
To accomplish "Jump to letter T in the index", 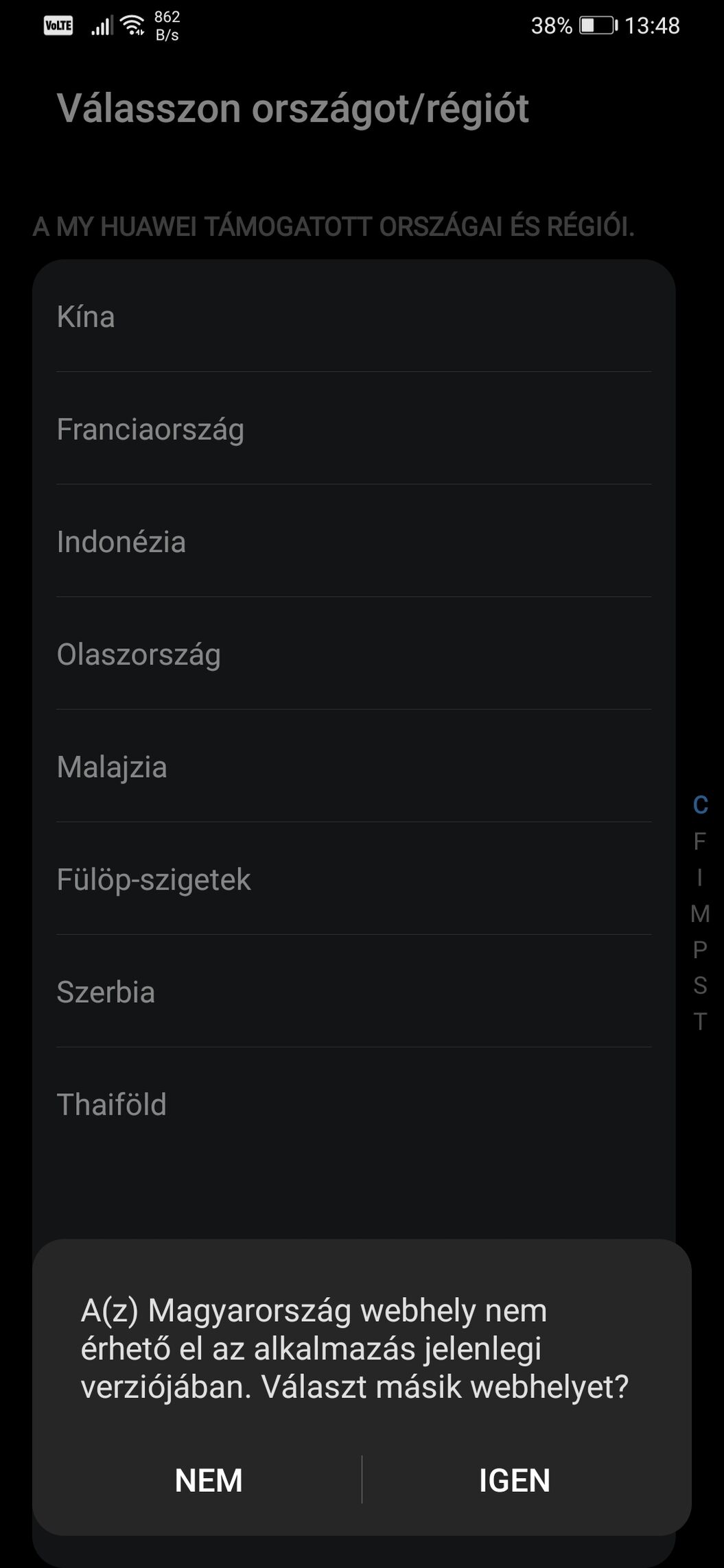I will tap(699, 1021).
